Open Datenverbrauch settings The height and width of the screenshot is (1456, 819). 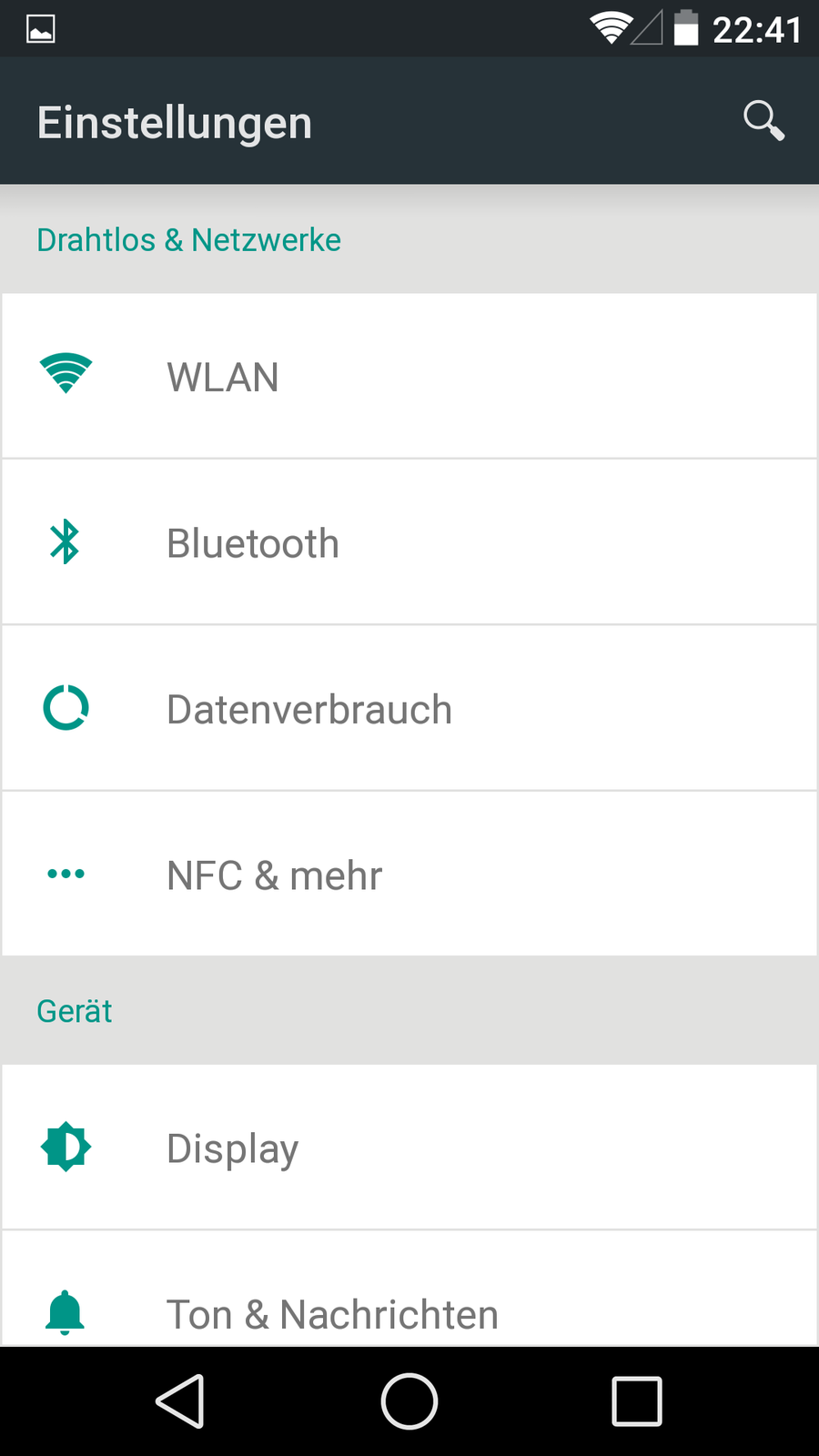pos(409,709)
